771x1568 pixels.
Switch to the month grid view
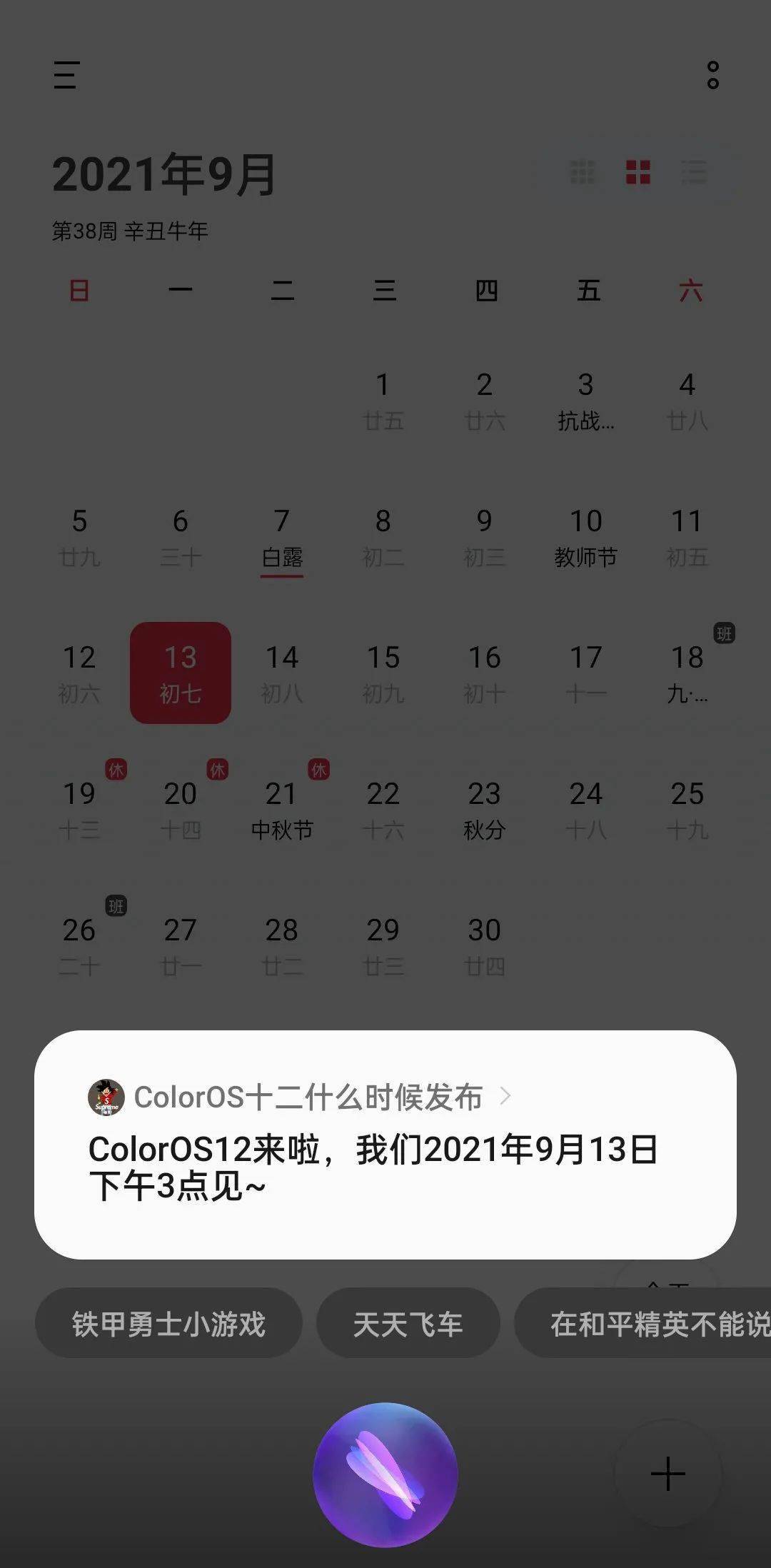(638, 172)
